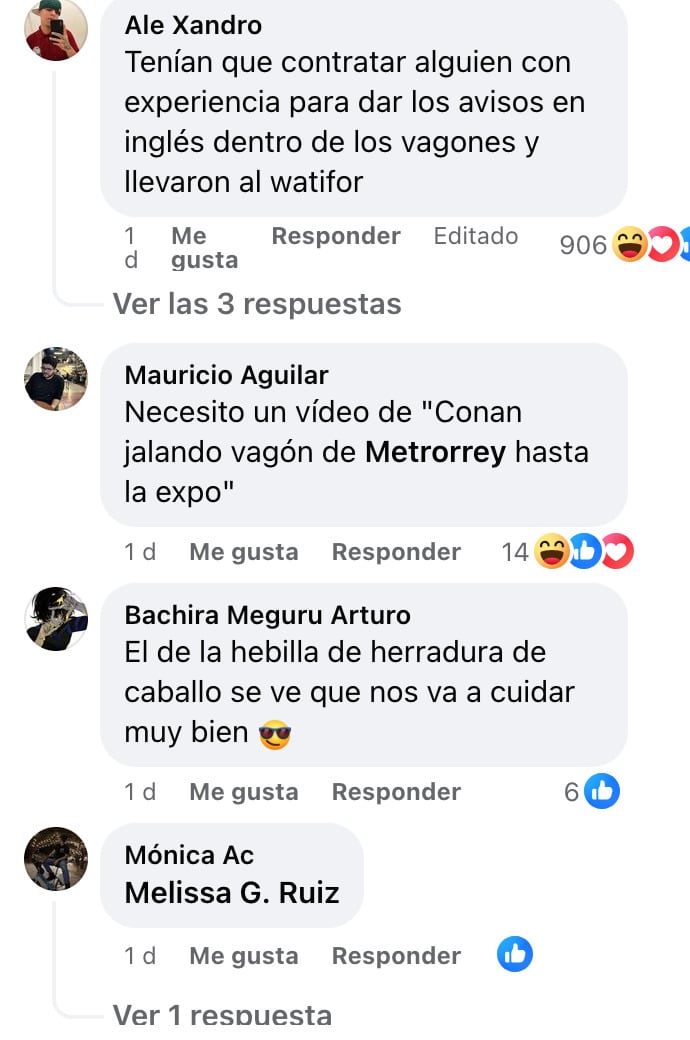
Task: Tap Me gusta on Mauricio Aguilar's comment
Action: coord(243,552)
